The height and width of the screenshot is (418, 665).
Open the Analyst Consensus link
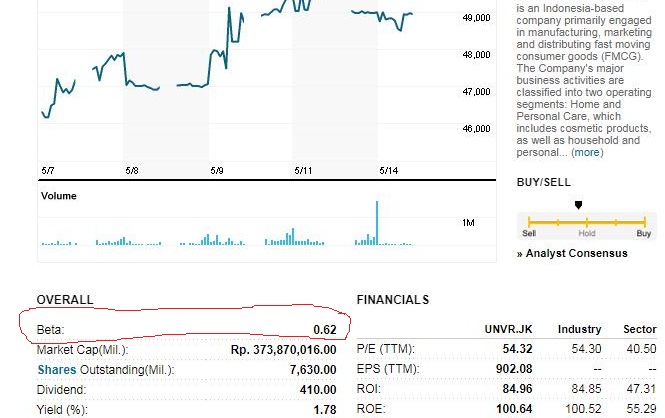coord(576,253)
